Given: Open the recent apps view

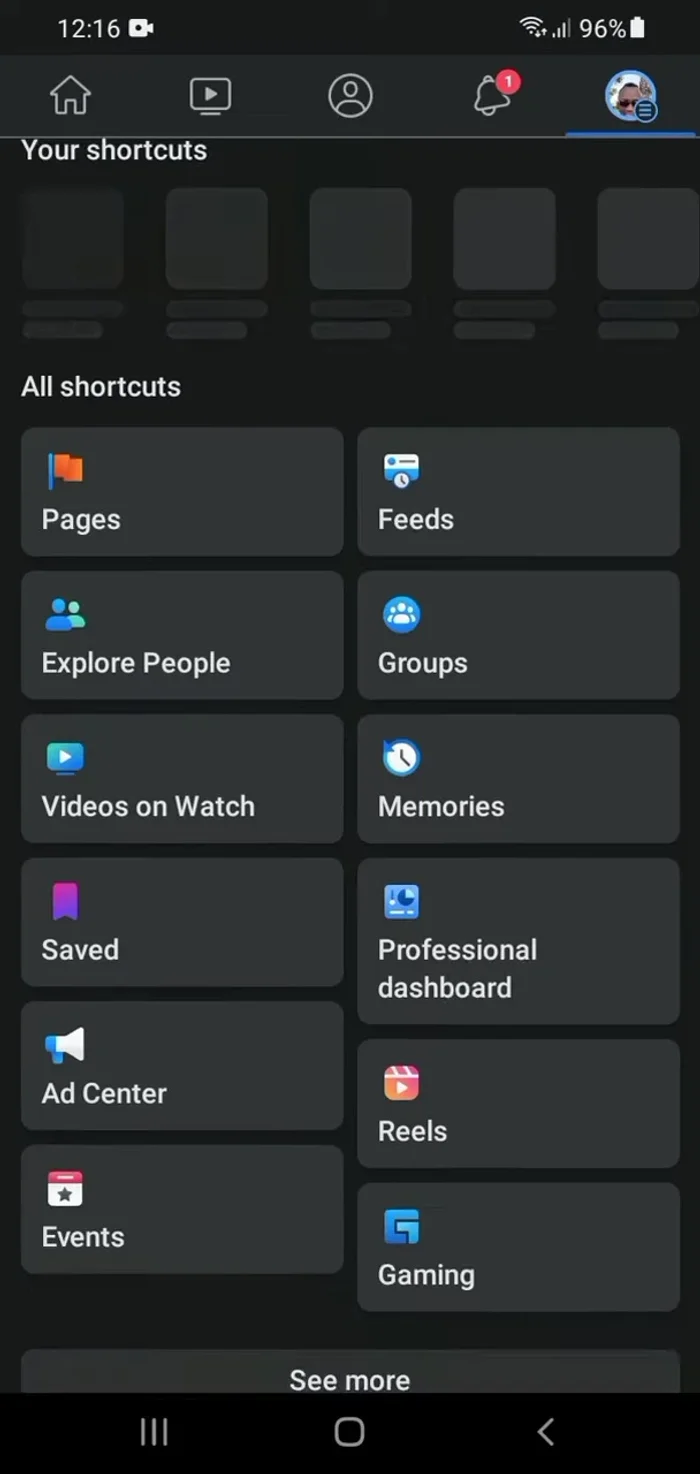Looking at the screenshot, I should (x=154, y=1432).
